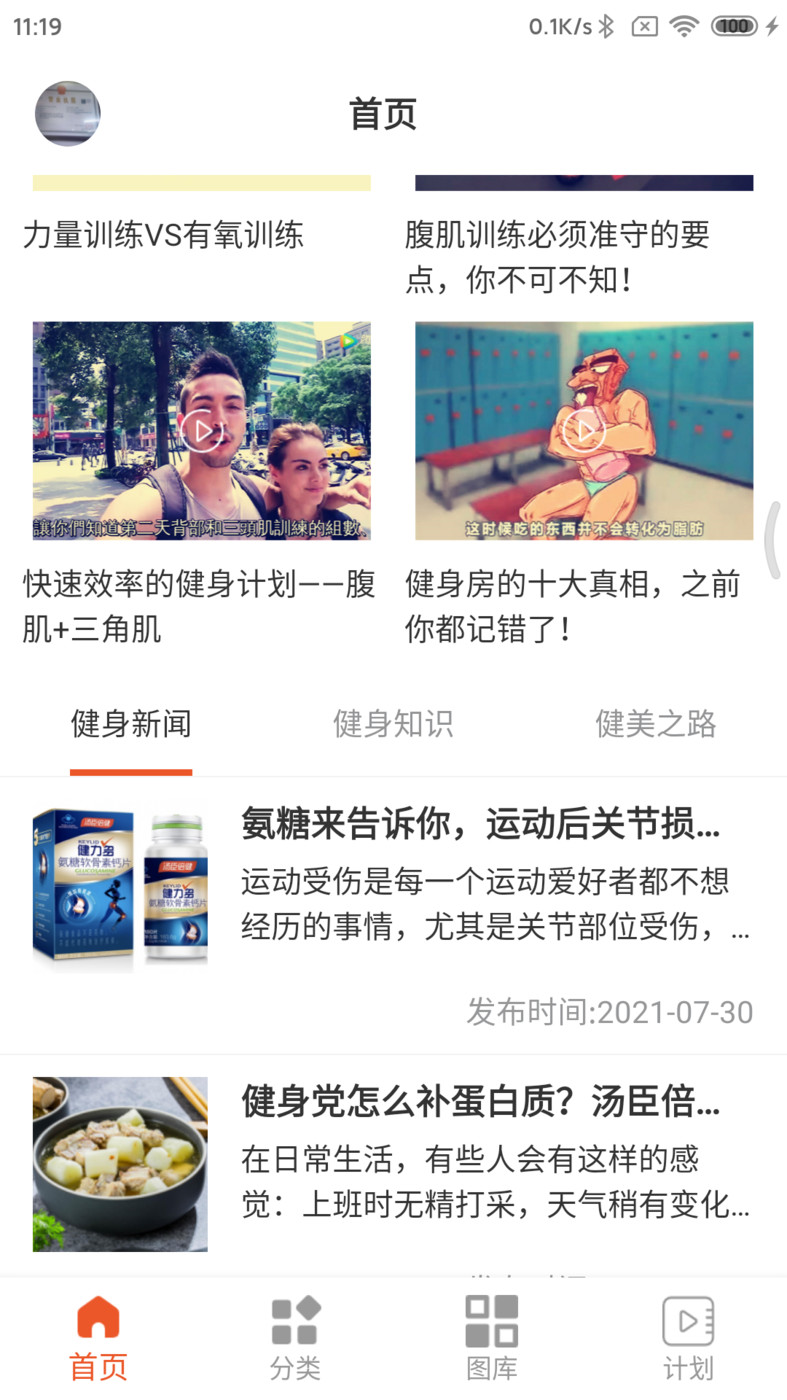This screenshot has height=1400, width=787.
Task: Open the 力量训练VS有氧训练 video
Action: pyautogui.click(x=163, y=236)
